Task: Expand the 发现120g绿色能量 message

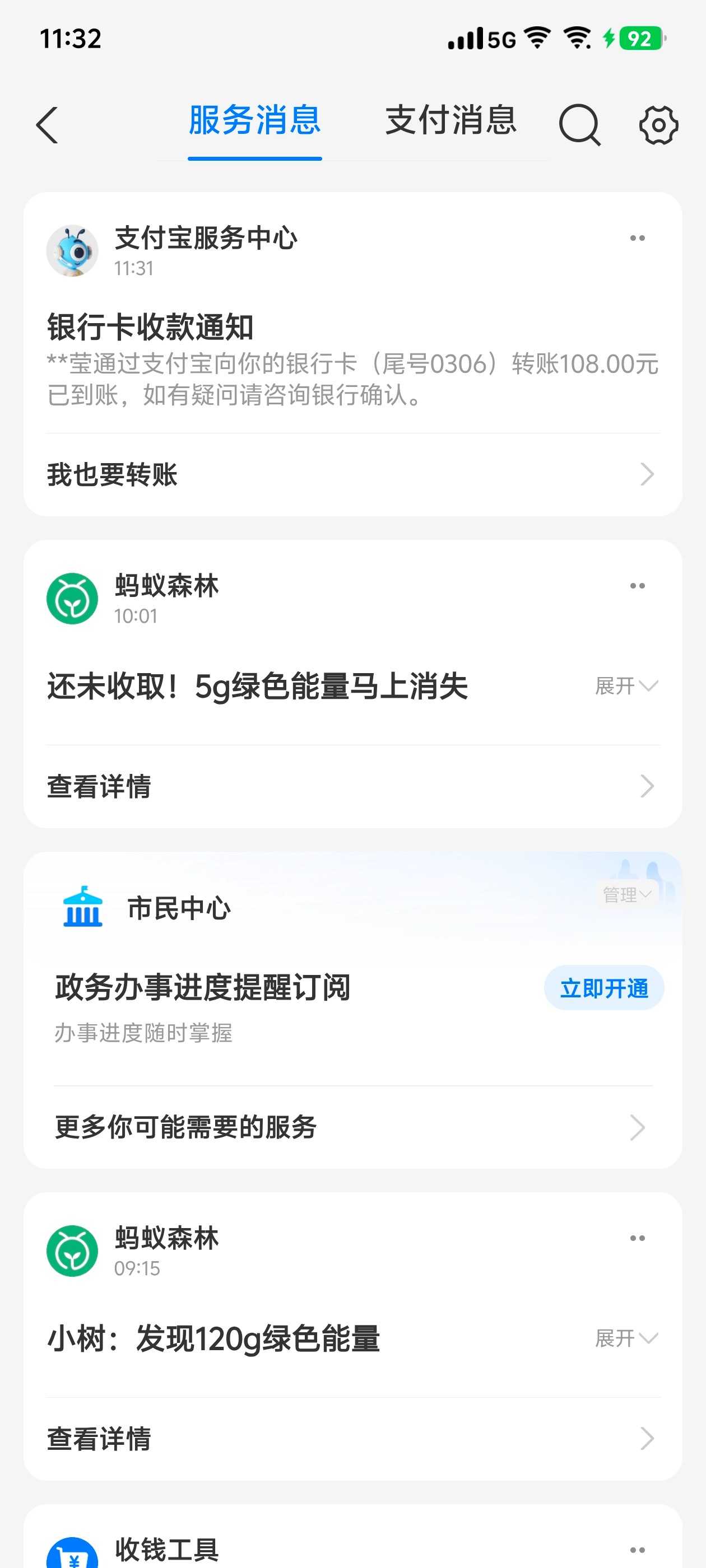Action: point(626,1338)
